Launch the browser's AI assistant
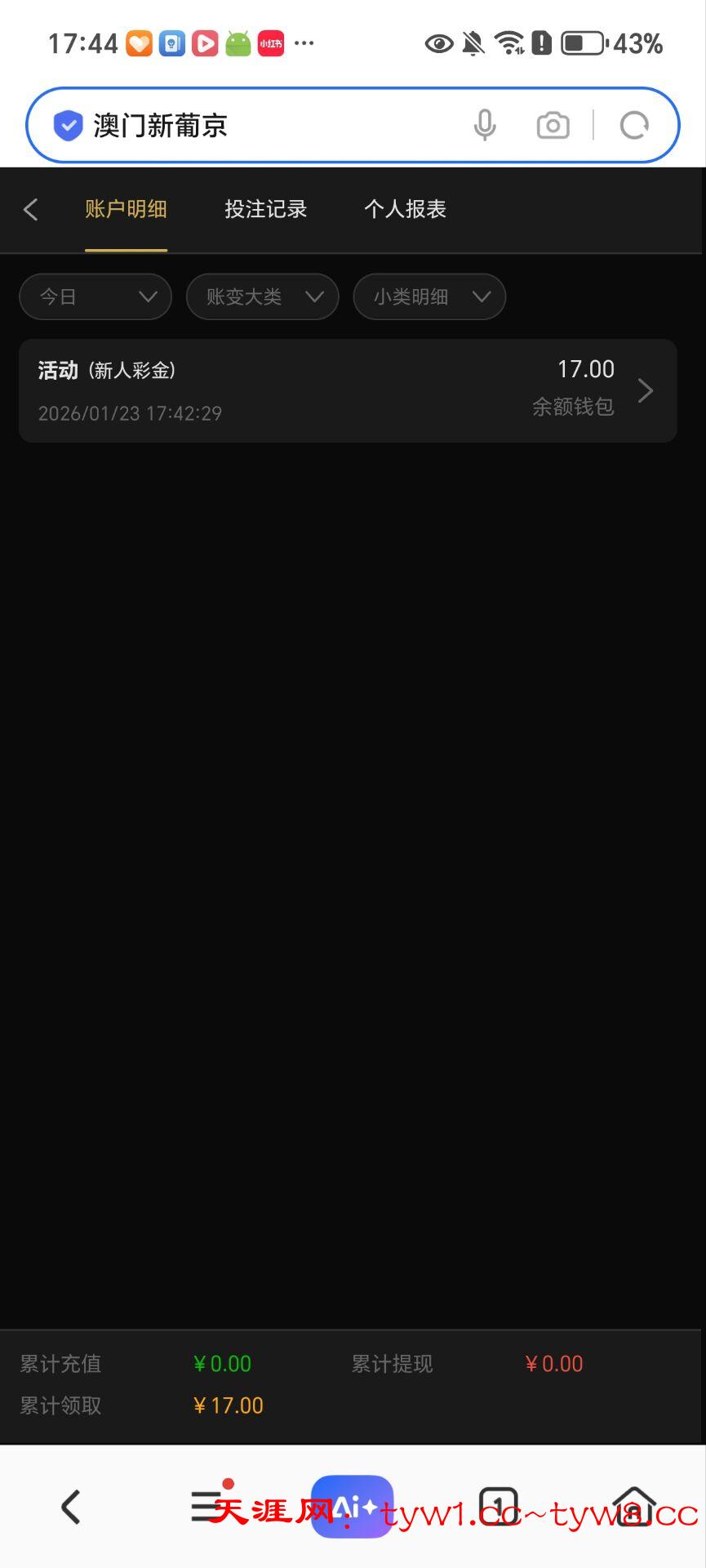Screen dimensions: 706x1568 click(x=353, y=1506)
